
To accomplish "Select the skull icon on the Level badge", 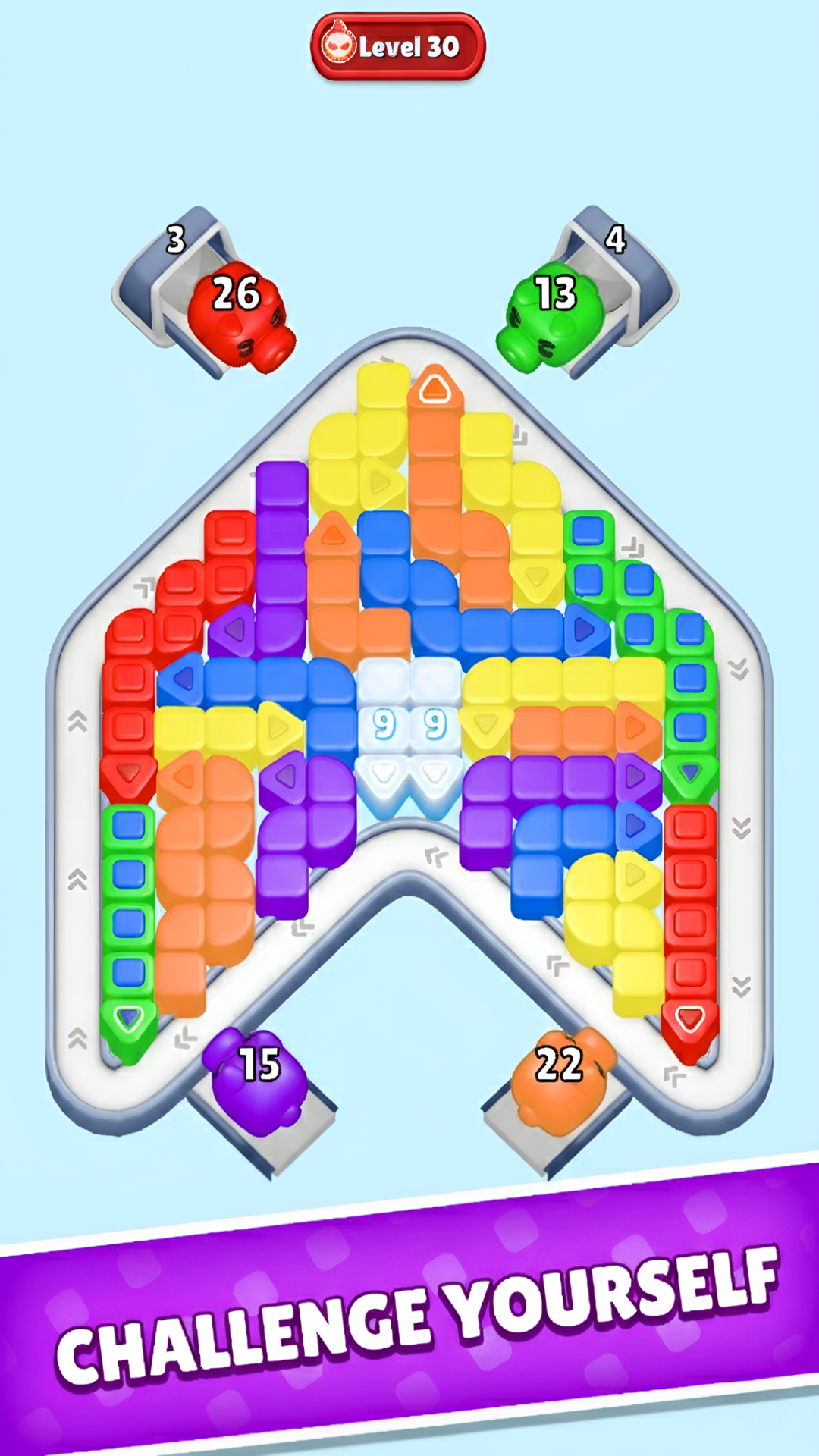I will [x=341, y=44].
